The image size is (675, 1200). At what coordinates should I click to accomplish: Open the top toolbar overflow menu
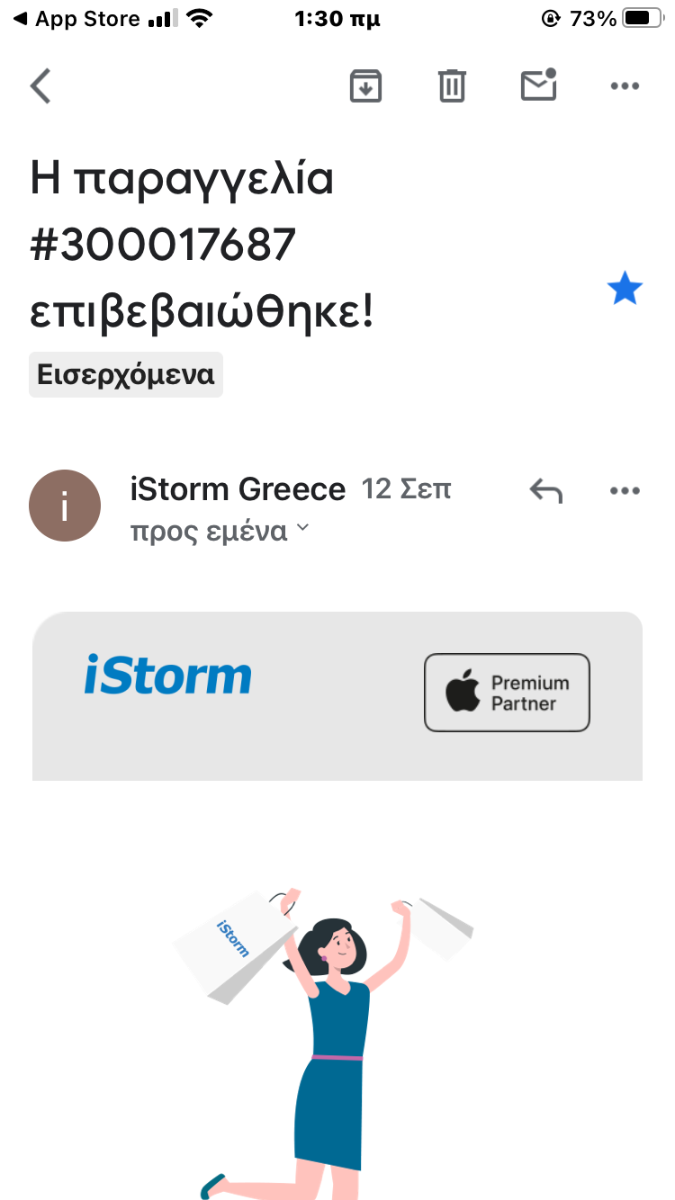tap(625, 86)
